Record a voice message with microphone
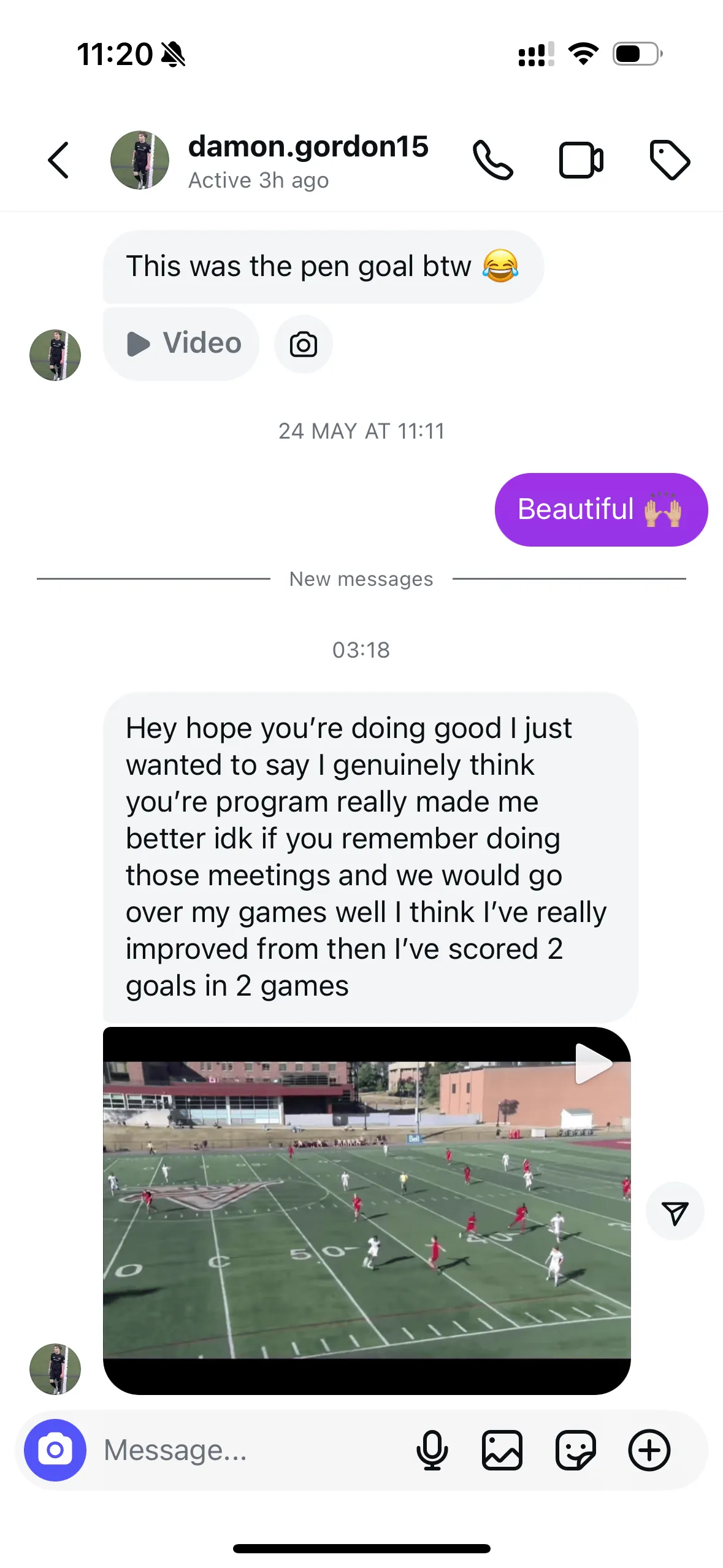This screenshot has height=1568, width=723. [x=432, y=1450]
